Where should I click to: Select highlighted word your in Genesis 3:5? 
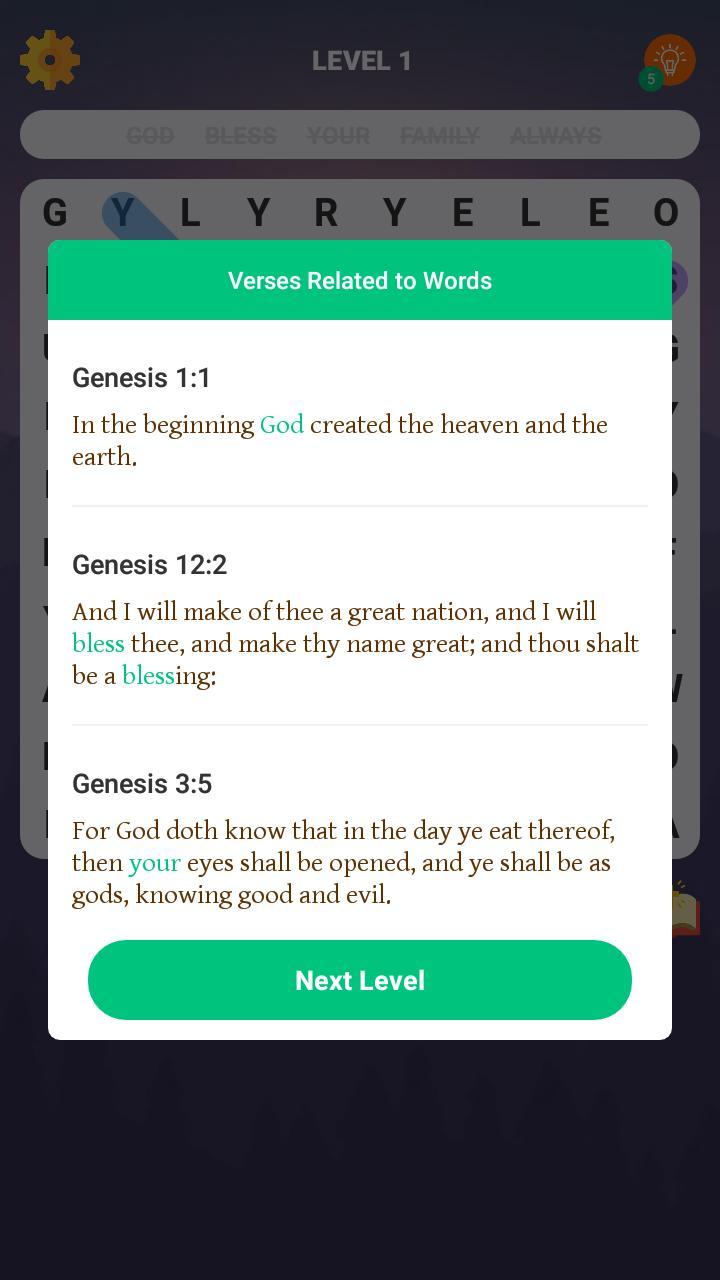point(154,863)
